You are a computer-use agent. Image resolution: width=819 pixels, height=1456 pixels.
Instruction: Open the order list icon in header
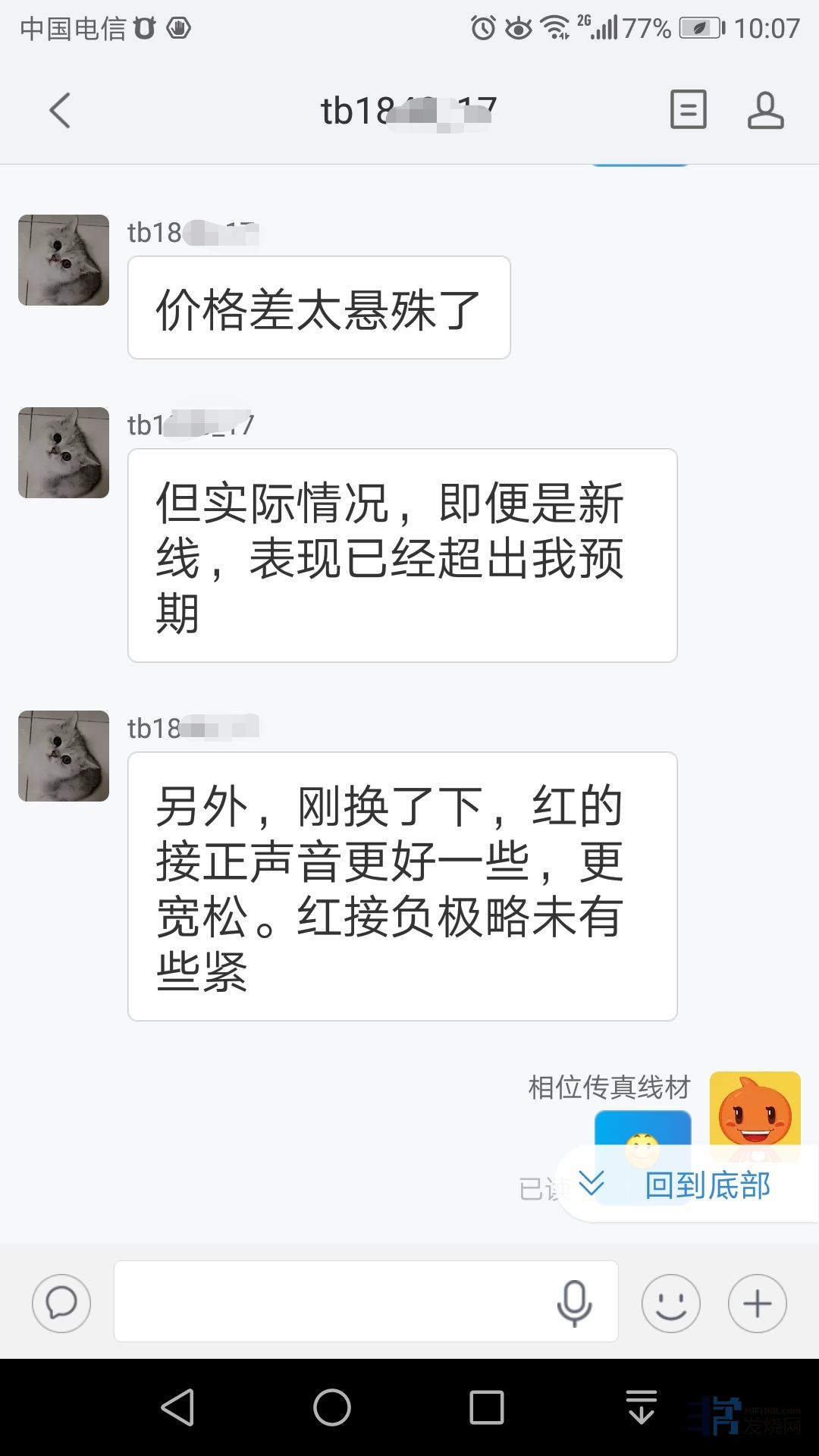pos(688,110)
